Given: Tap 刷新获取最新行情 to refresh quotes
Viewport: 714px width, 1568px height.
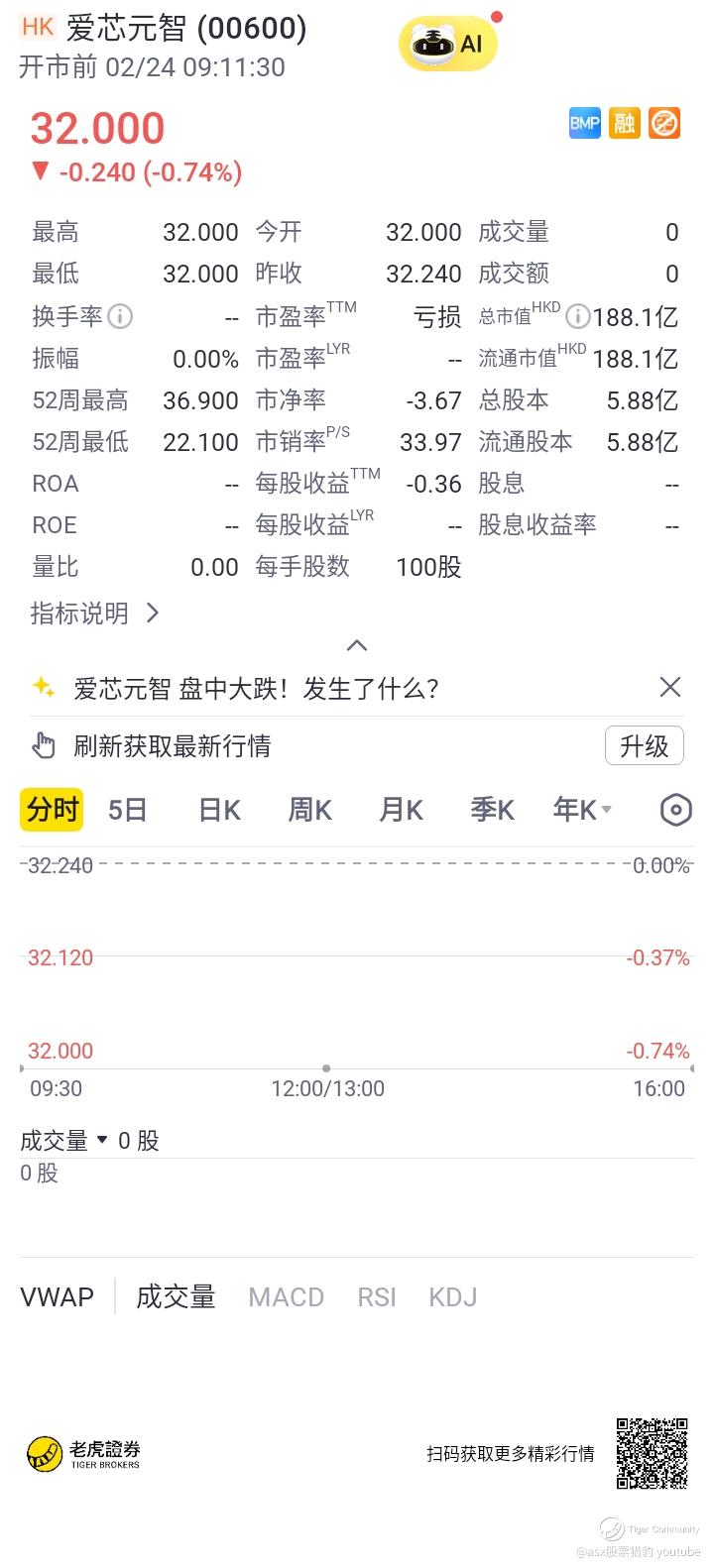Looking at the screenshot, I should (172, 746).
